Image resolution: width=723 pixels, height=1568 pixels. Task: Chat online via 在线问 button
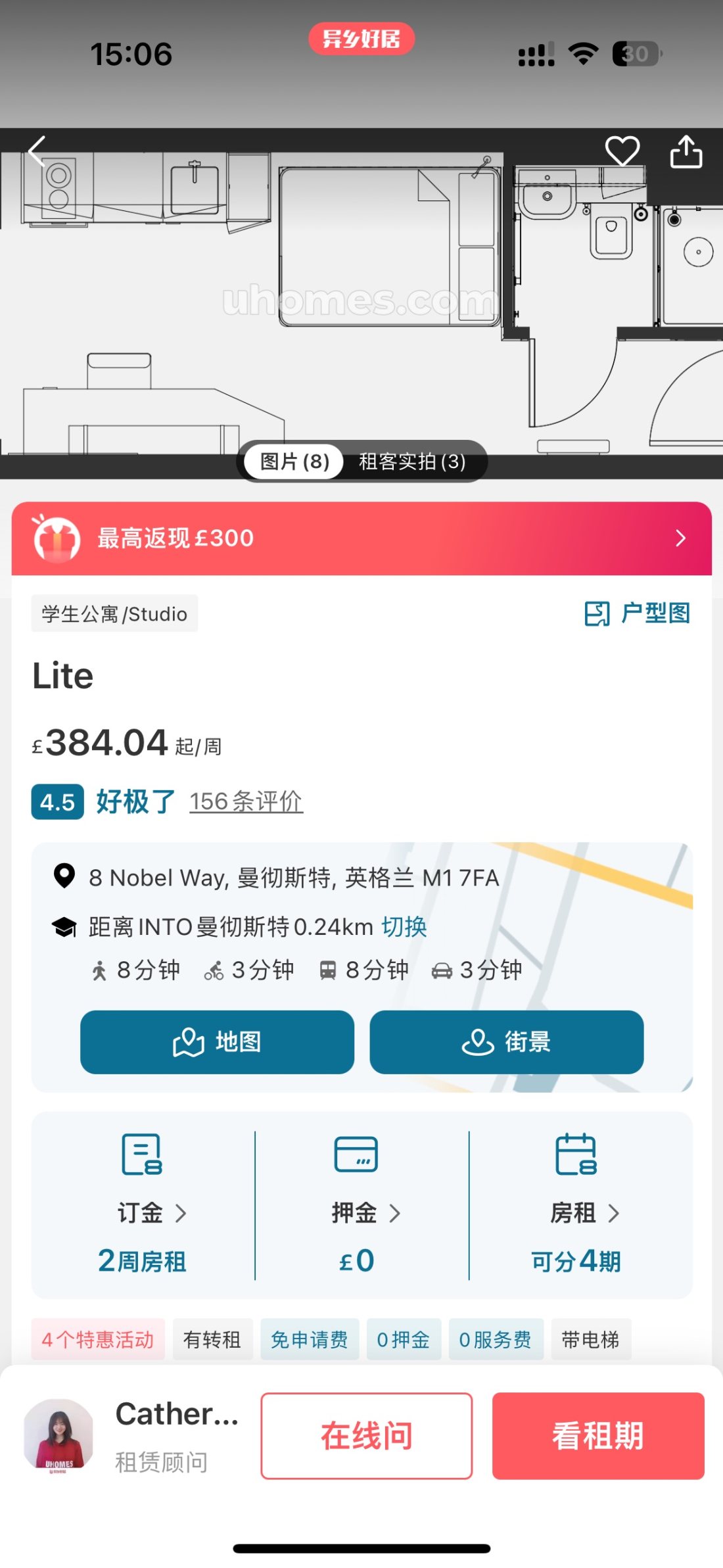point(366,1436)
